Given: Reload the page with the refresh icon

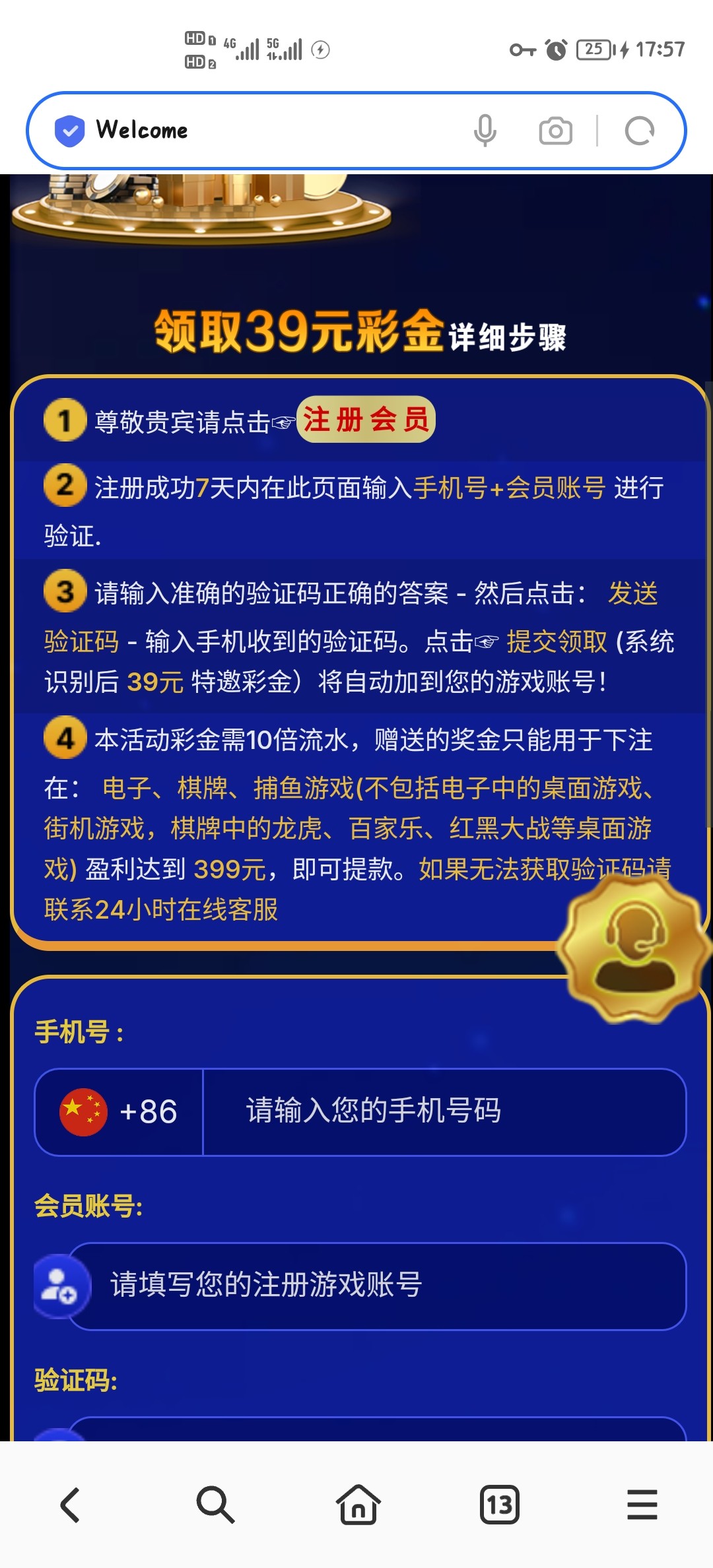Looking at the screenshot, I should click(x=639, y=131).
